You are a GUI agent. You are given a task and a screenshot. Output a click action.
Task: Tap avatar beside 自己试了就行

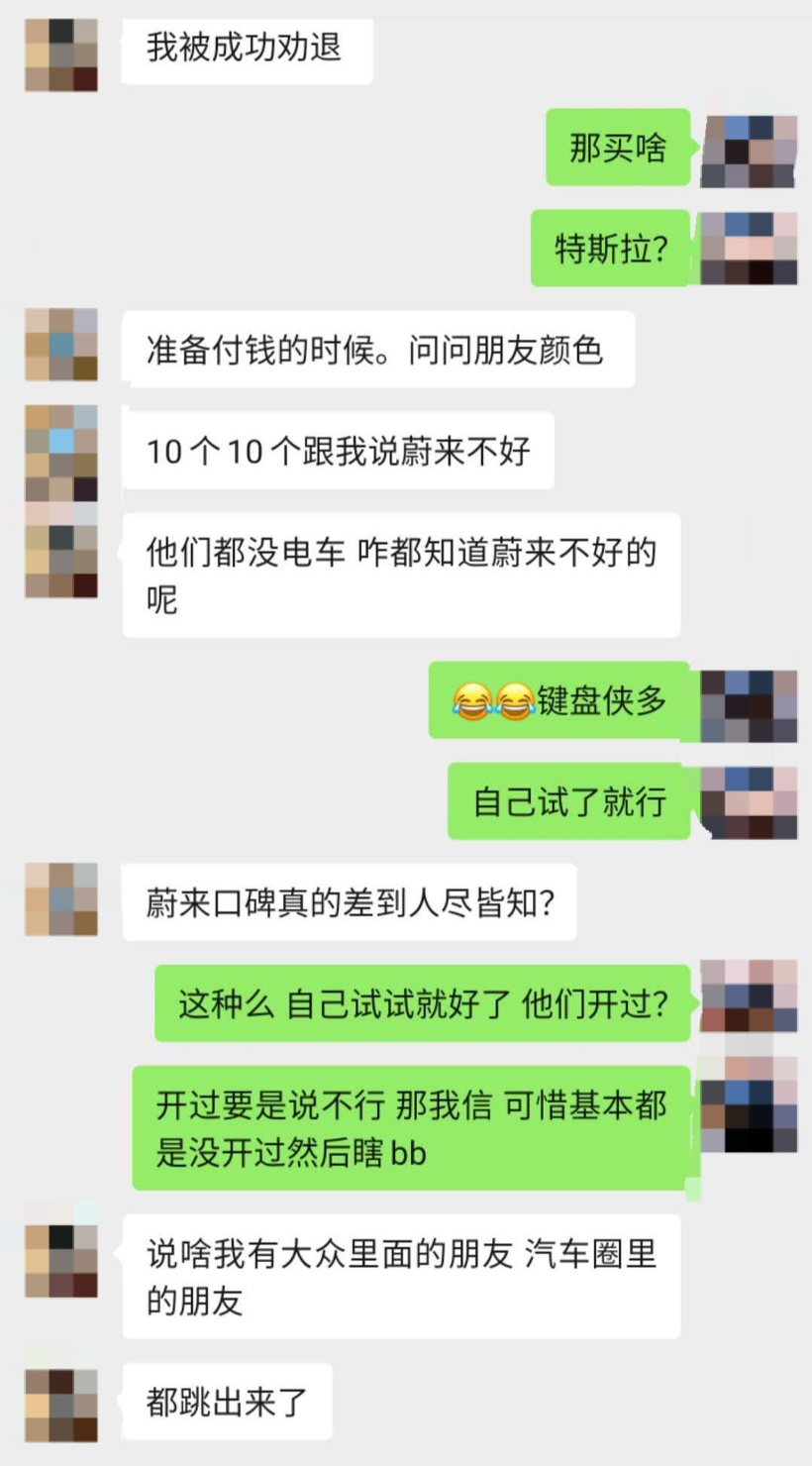(x=750, y=803)
